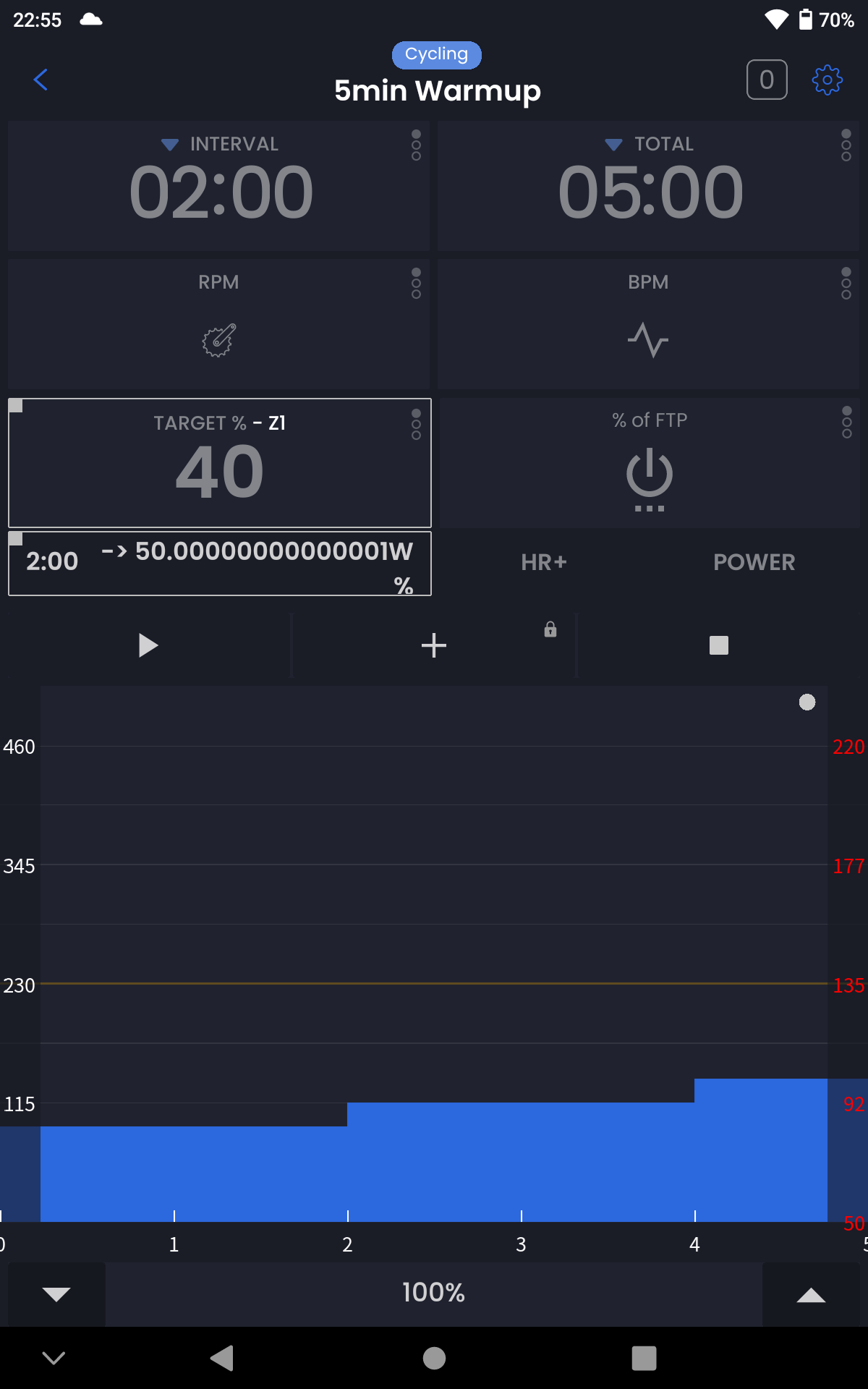Select the HR+ mode
This screenshot has height=1389, width=868.
click(x=544, y=562)
